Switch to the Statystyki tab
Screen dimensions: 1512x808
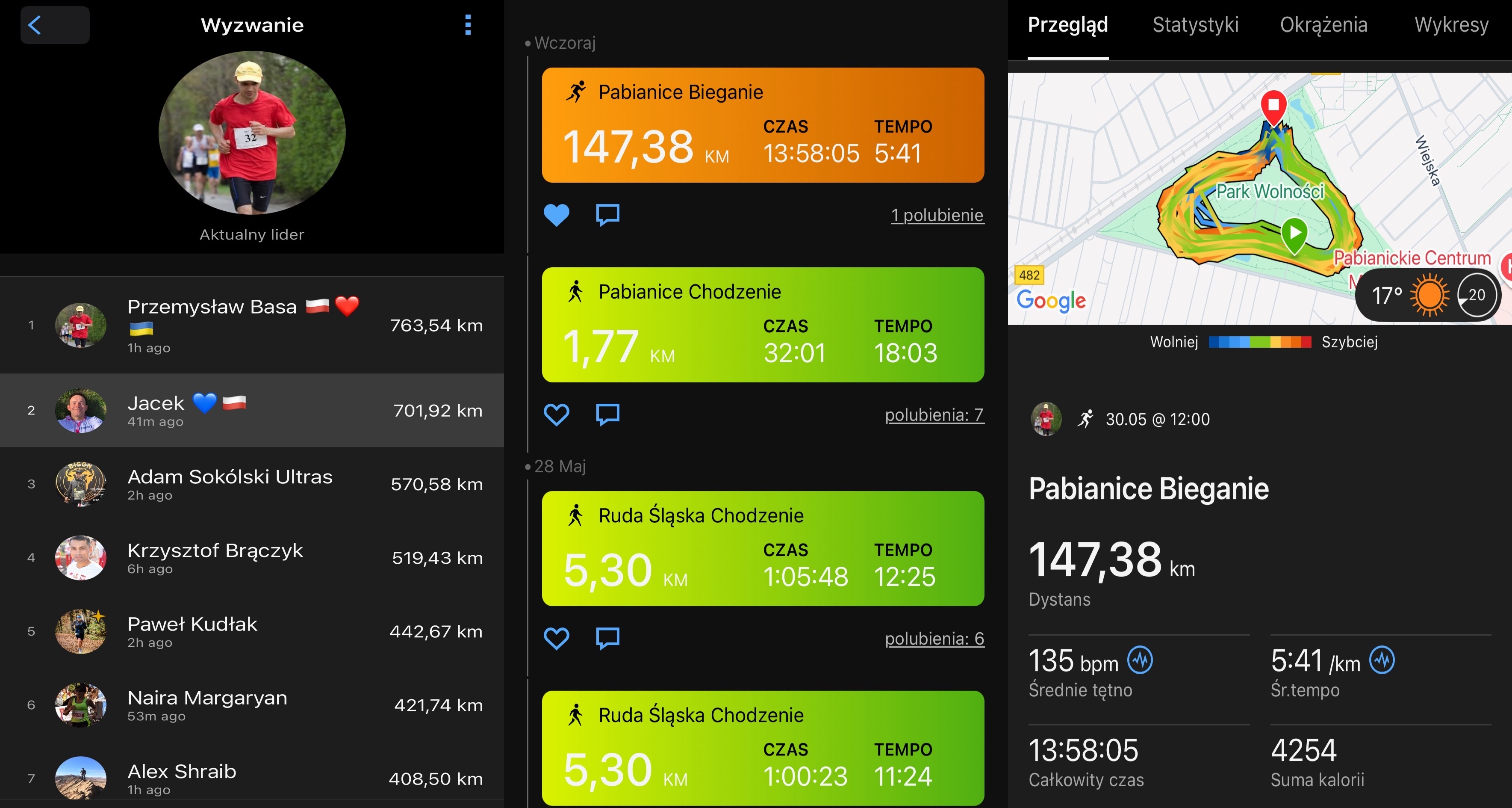[x=1195, y=25]
